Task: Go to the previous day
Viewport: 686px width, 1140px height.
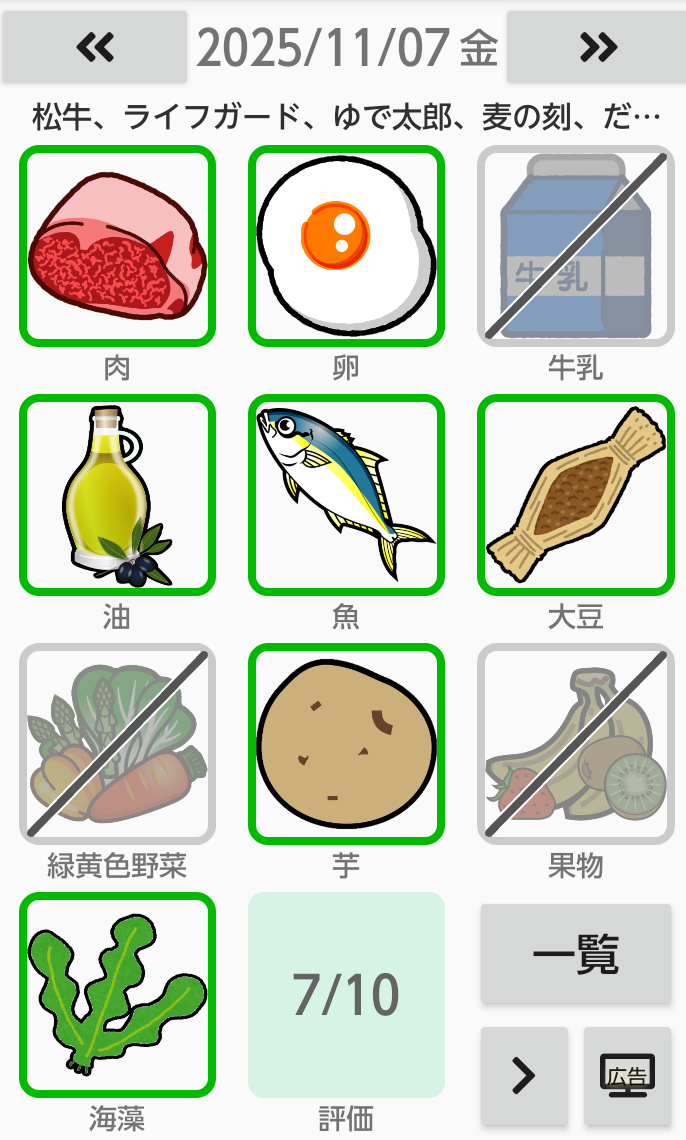Action: coord(94,47)
